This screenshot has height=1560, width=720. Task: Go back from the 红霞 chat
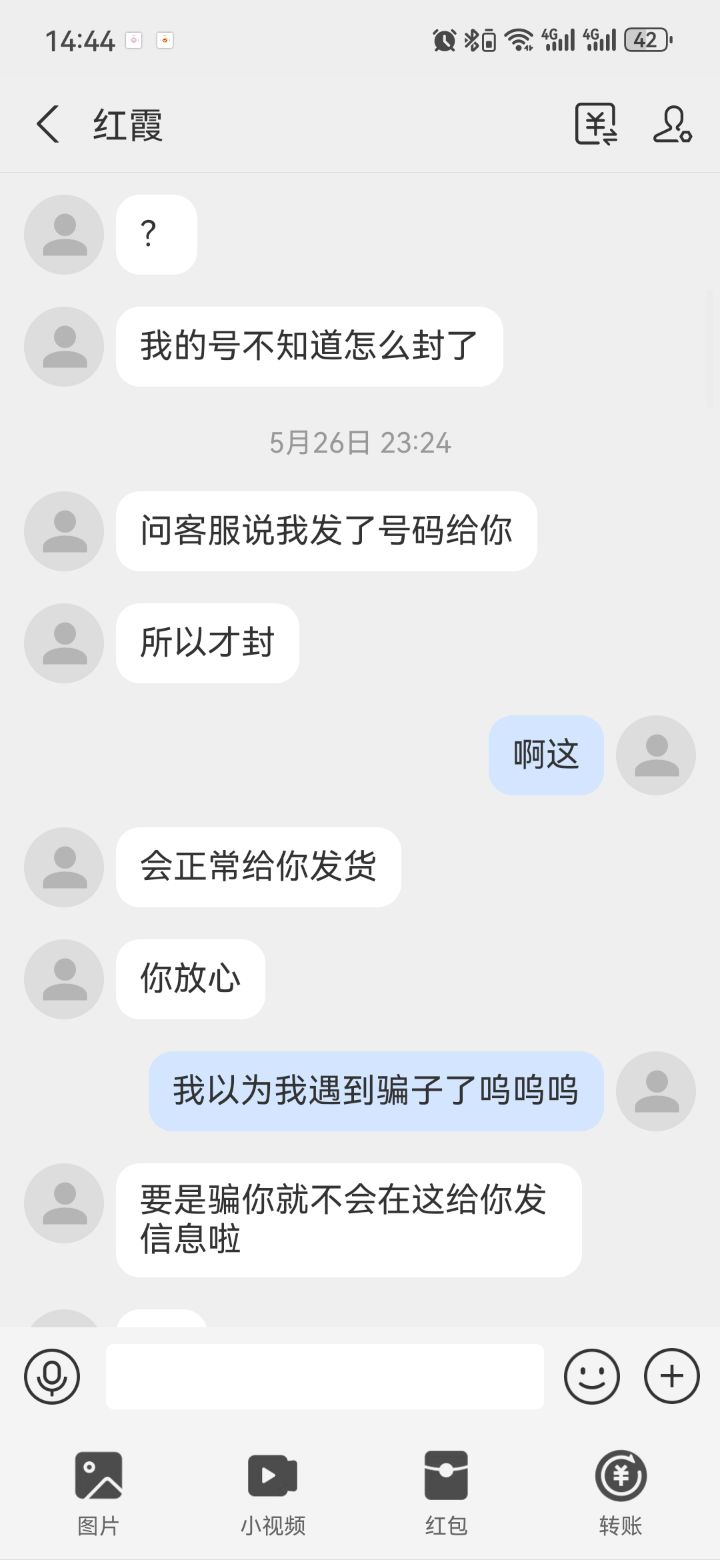pos(47,125)
